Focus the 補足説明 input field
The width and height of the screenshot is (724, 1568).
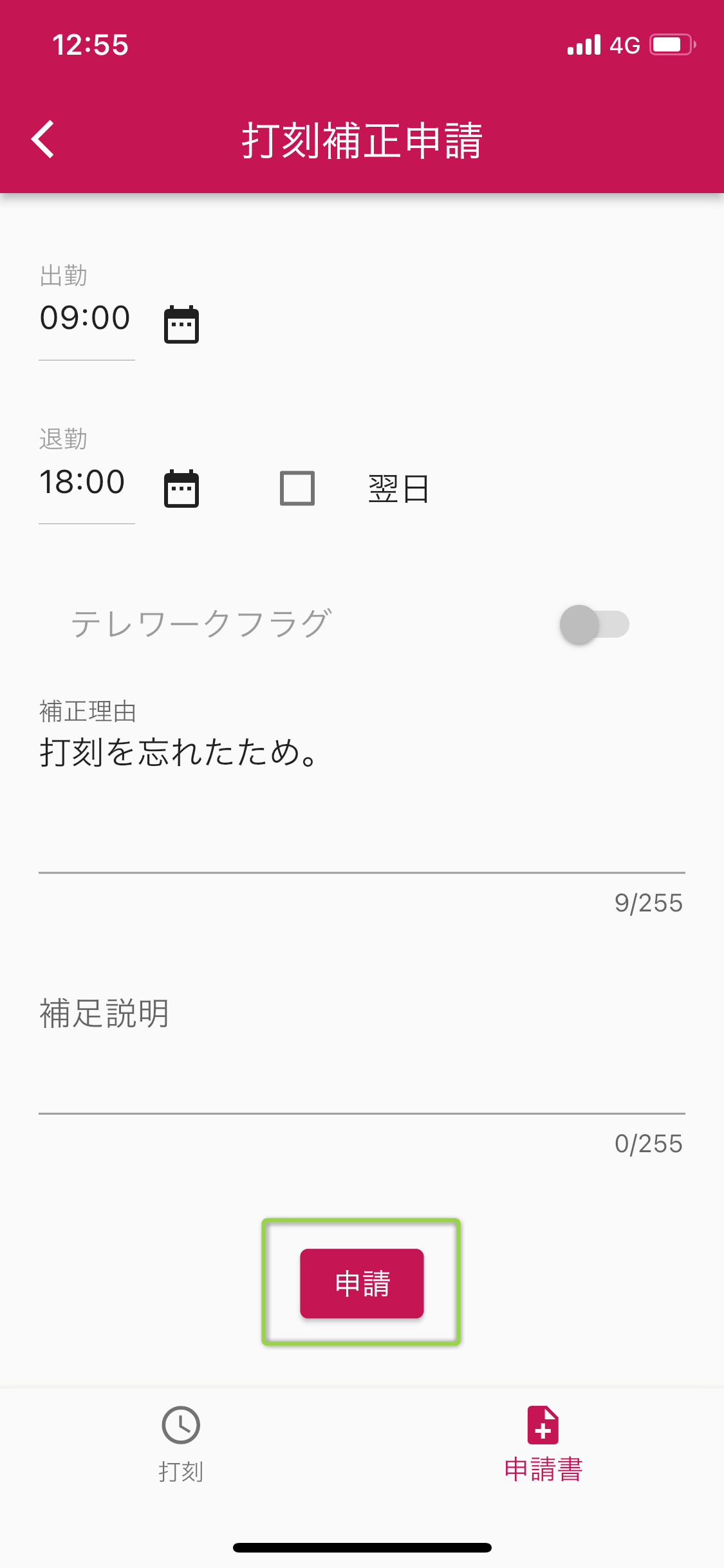pyautogui.click(x=360, y=1043)
